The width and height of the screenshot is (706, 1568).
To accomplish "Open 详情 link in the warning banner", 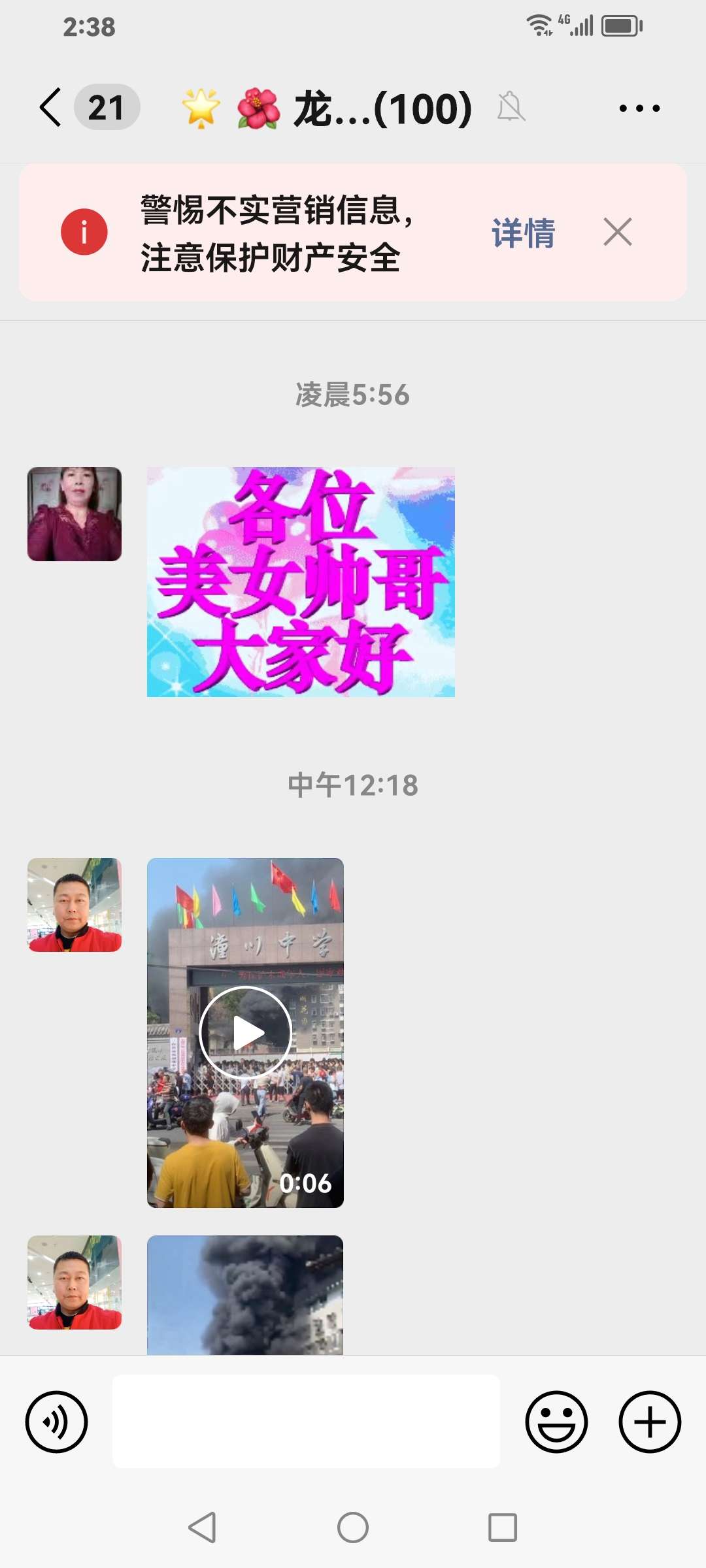I will [x=523, y=233].
